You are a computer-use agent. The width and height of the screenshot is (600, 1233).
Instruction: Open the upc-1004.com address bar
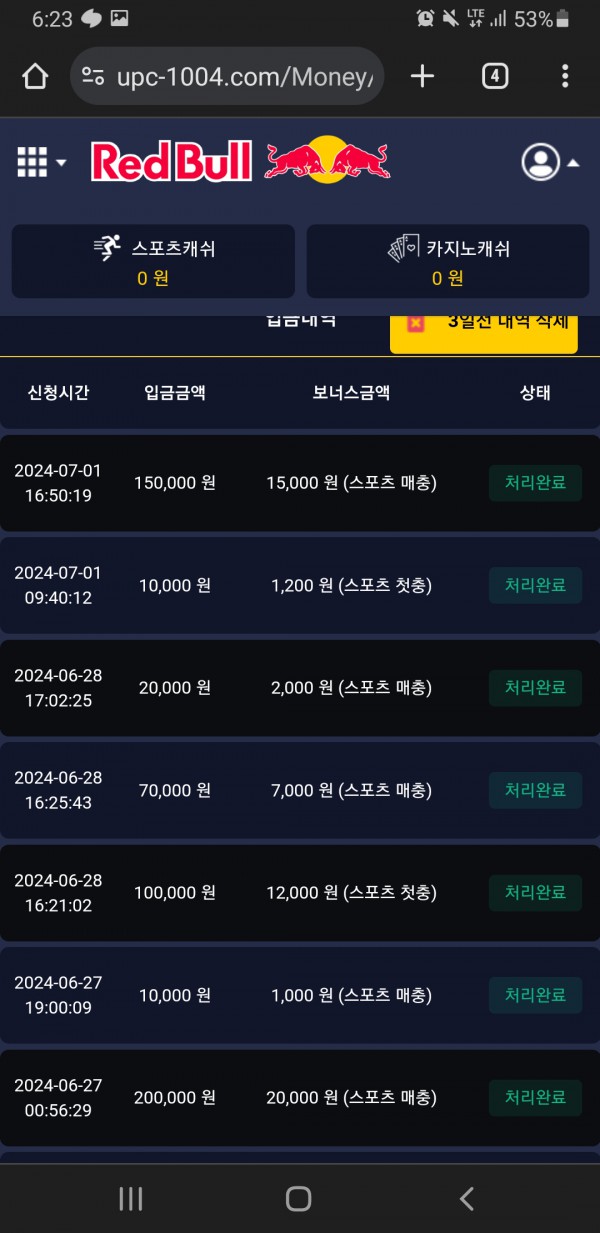coord(228,76)
